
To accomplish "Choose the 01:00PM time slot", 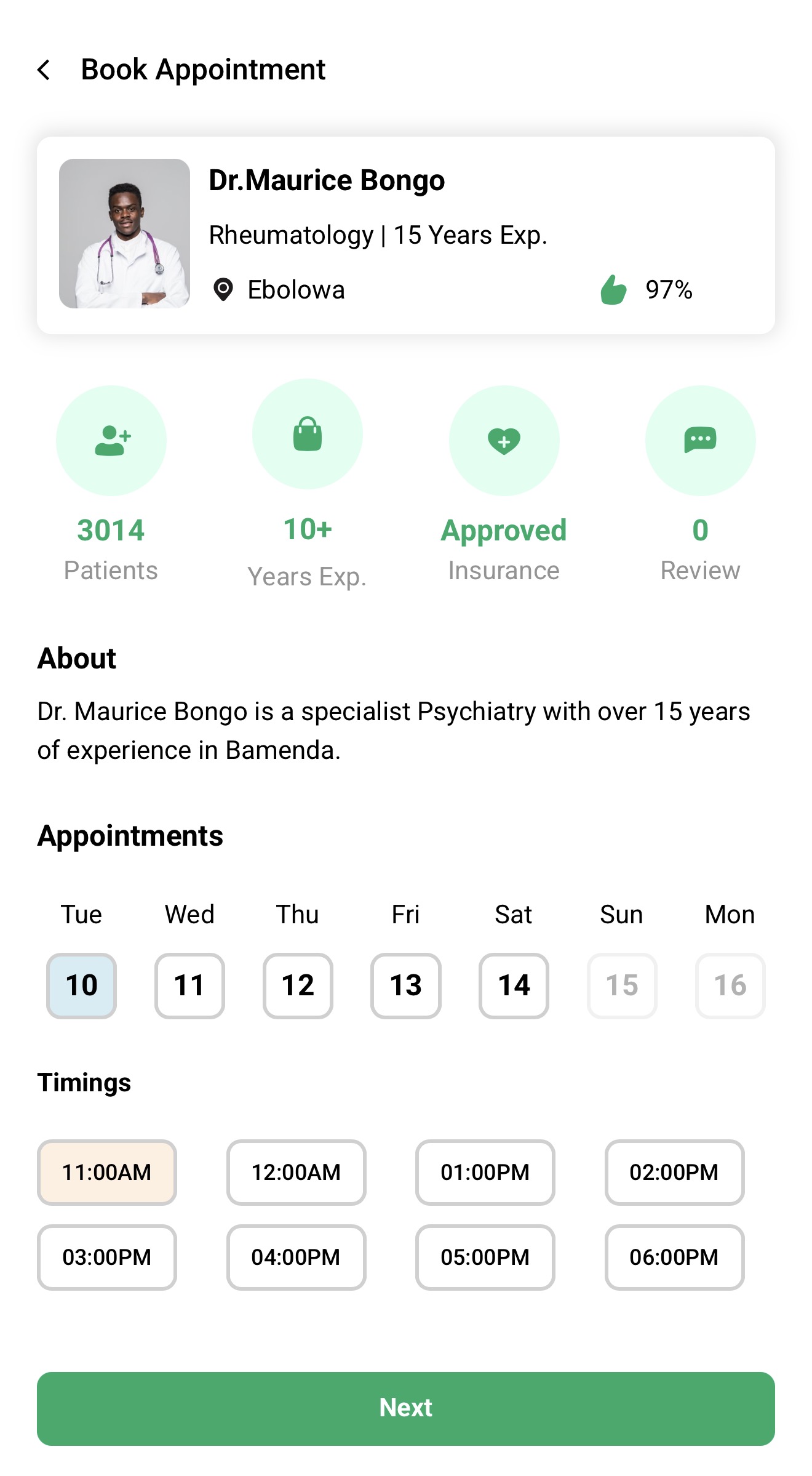I will pos(485,1172).
